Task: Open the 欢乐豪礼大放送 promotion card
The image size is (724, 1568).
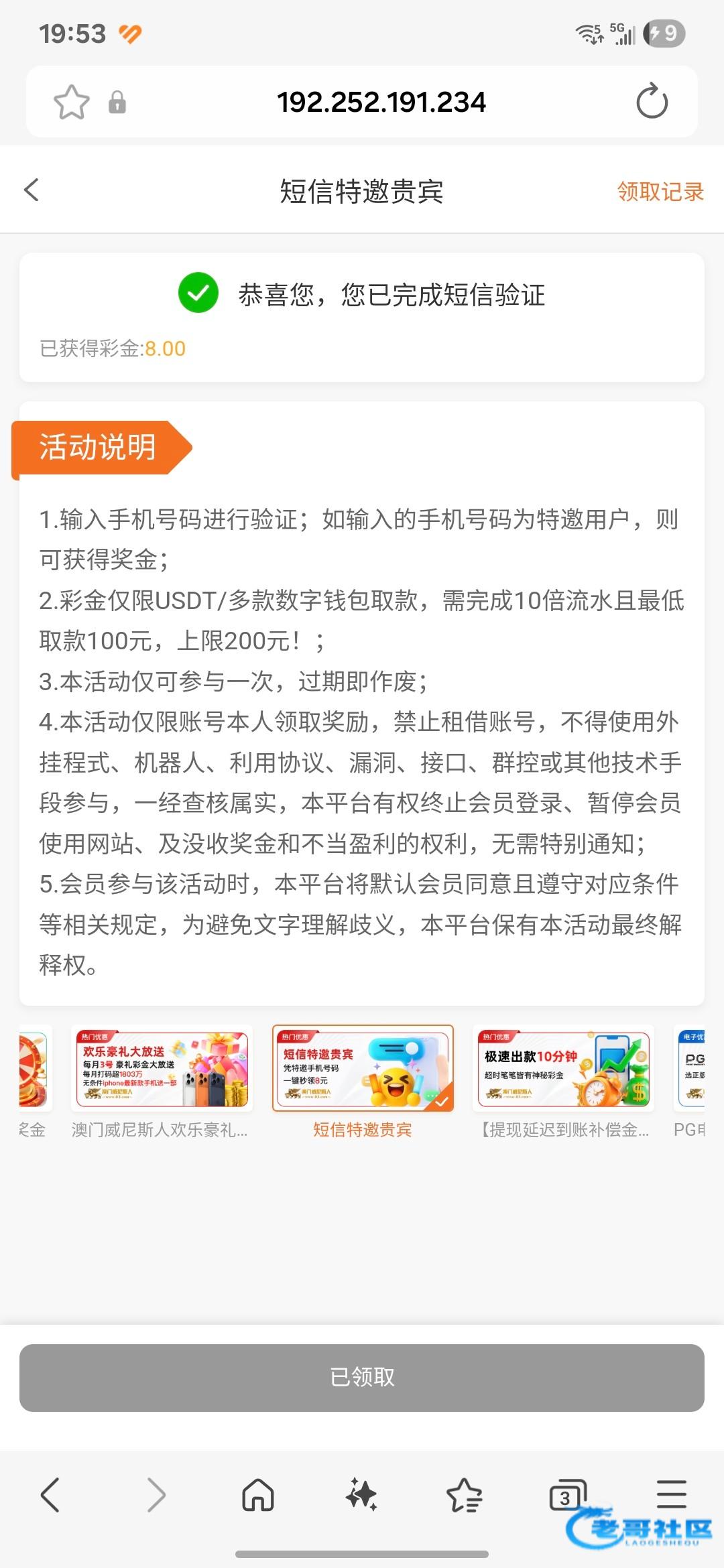Action: 162,1069
